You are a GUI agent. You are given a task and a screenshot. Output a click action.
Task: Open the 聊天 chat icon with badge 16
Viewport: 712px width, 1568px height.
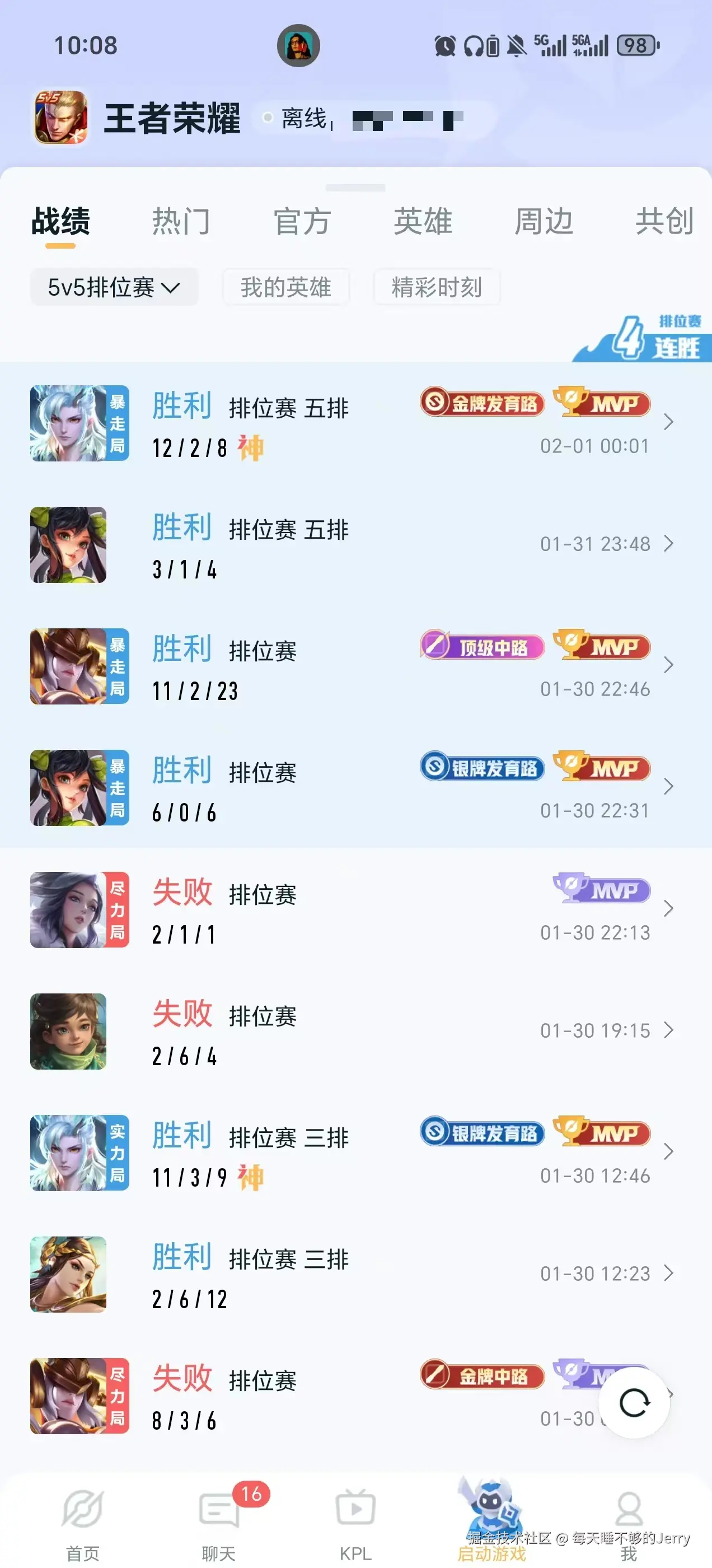[x=218, y=1506]
